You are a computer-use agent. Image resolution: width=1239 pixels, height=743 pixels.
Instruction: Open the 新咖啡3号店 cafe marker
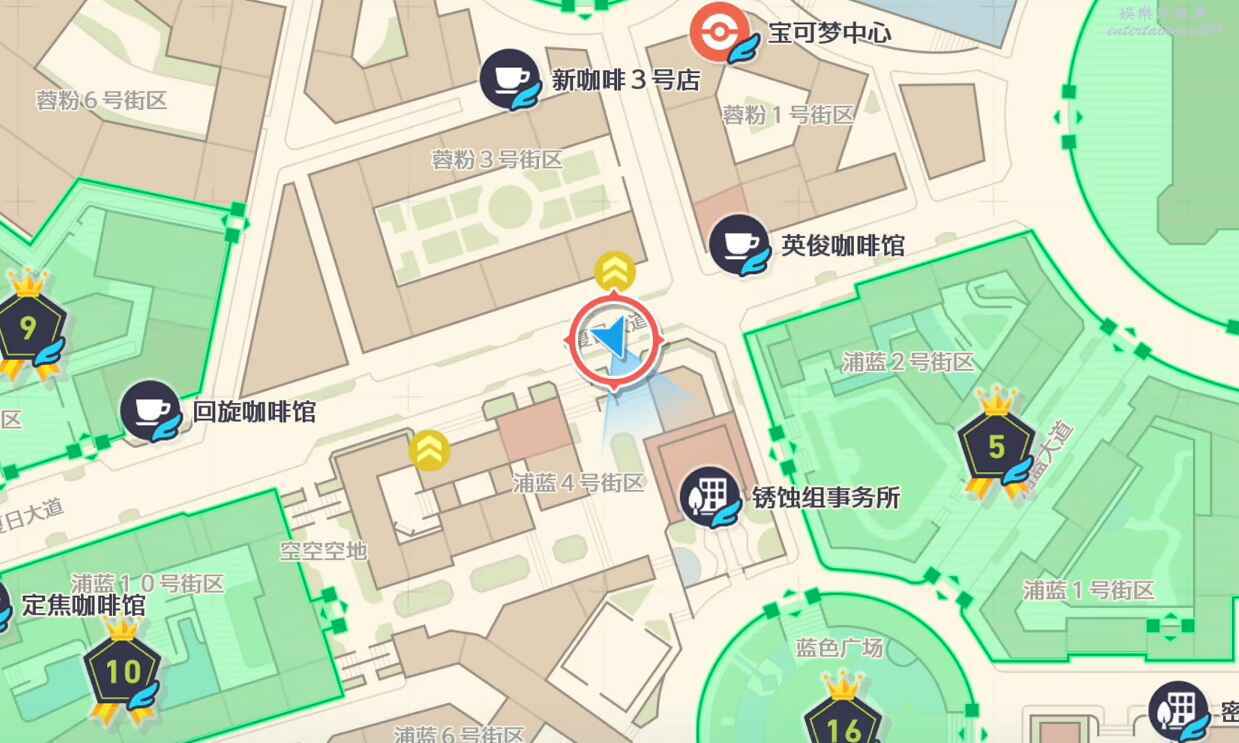[x=507, y=77]
